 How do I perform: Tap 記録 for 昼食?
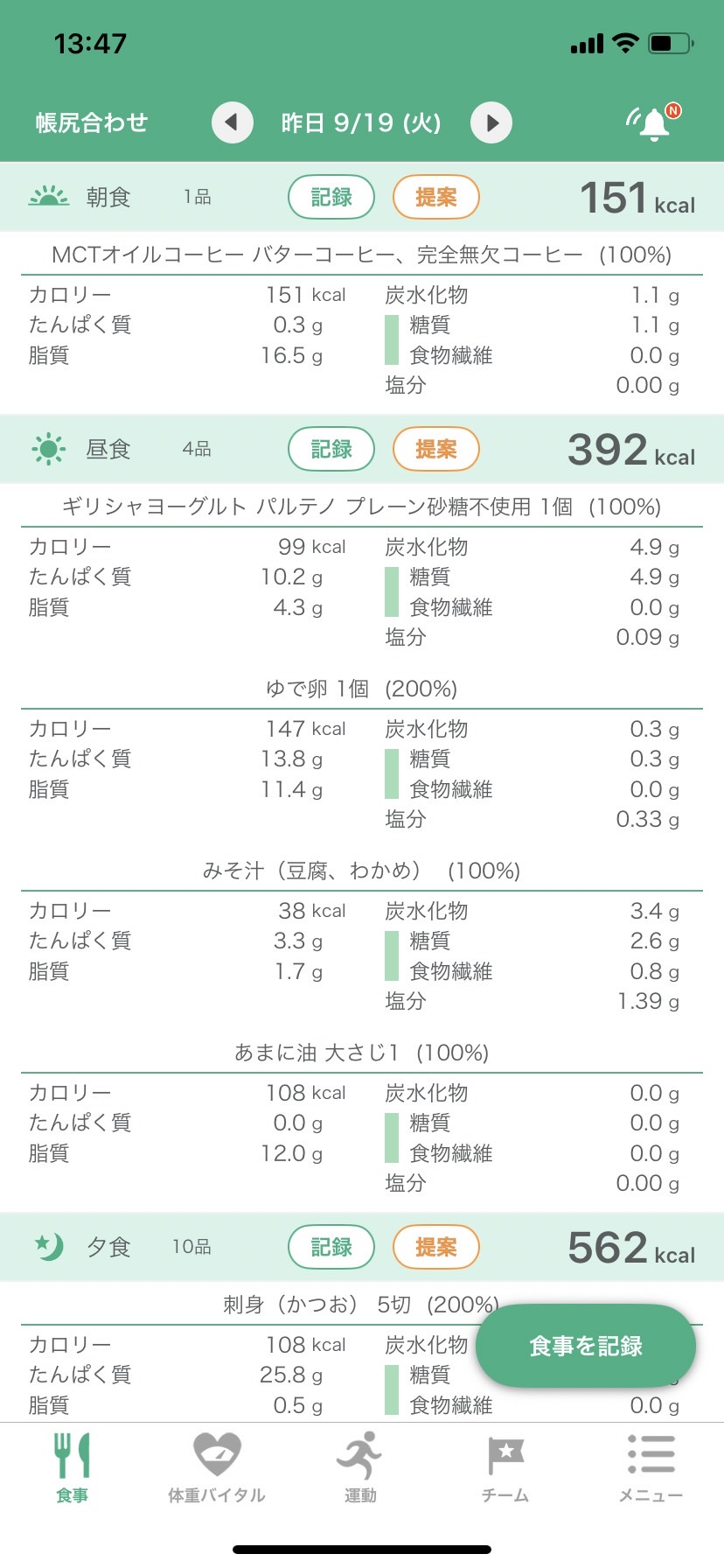pyautogui.click(x=331, y=449)
